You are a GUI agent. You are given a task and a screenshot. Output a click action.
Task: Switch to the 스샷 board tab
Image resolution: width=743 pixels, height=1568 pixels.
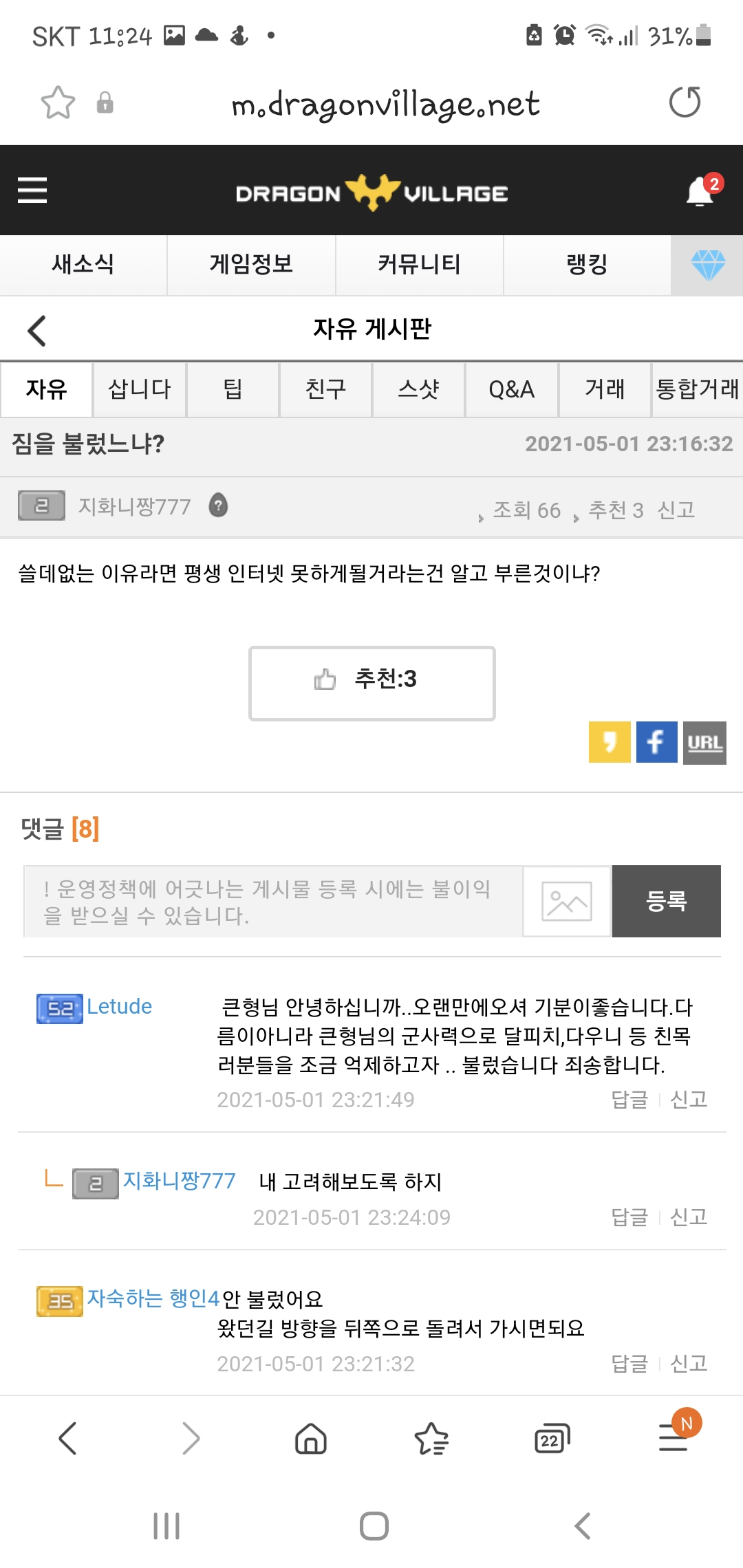[418, 390]
